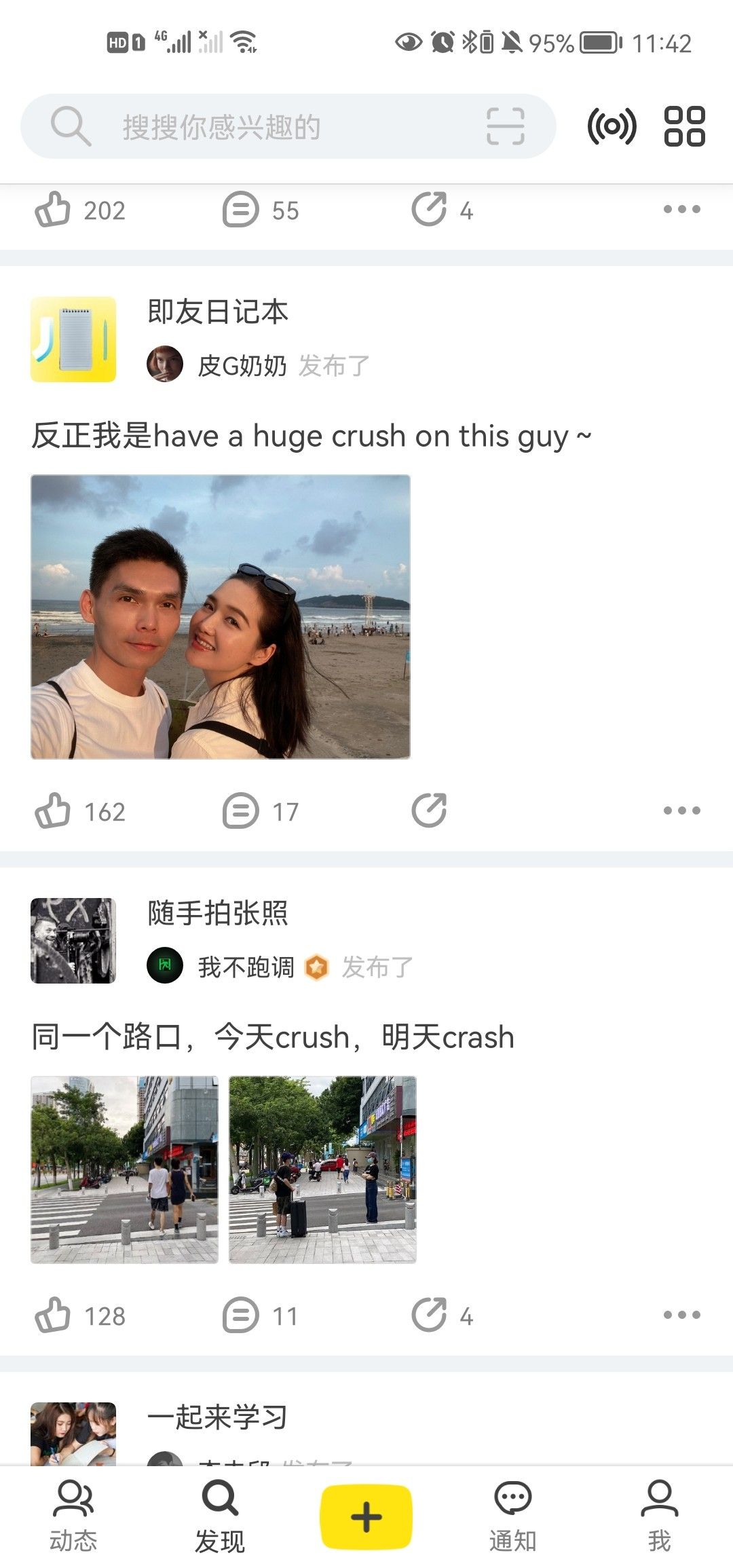Like the 今天crush明天crash post
This screenshot has width=733, height=1568.
pyautogui.click(x=80, y=1315)
